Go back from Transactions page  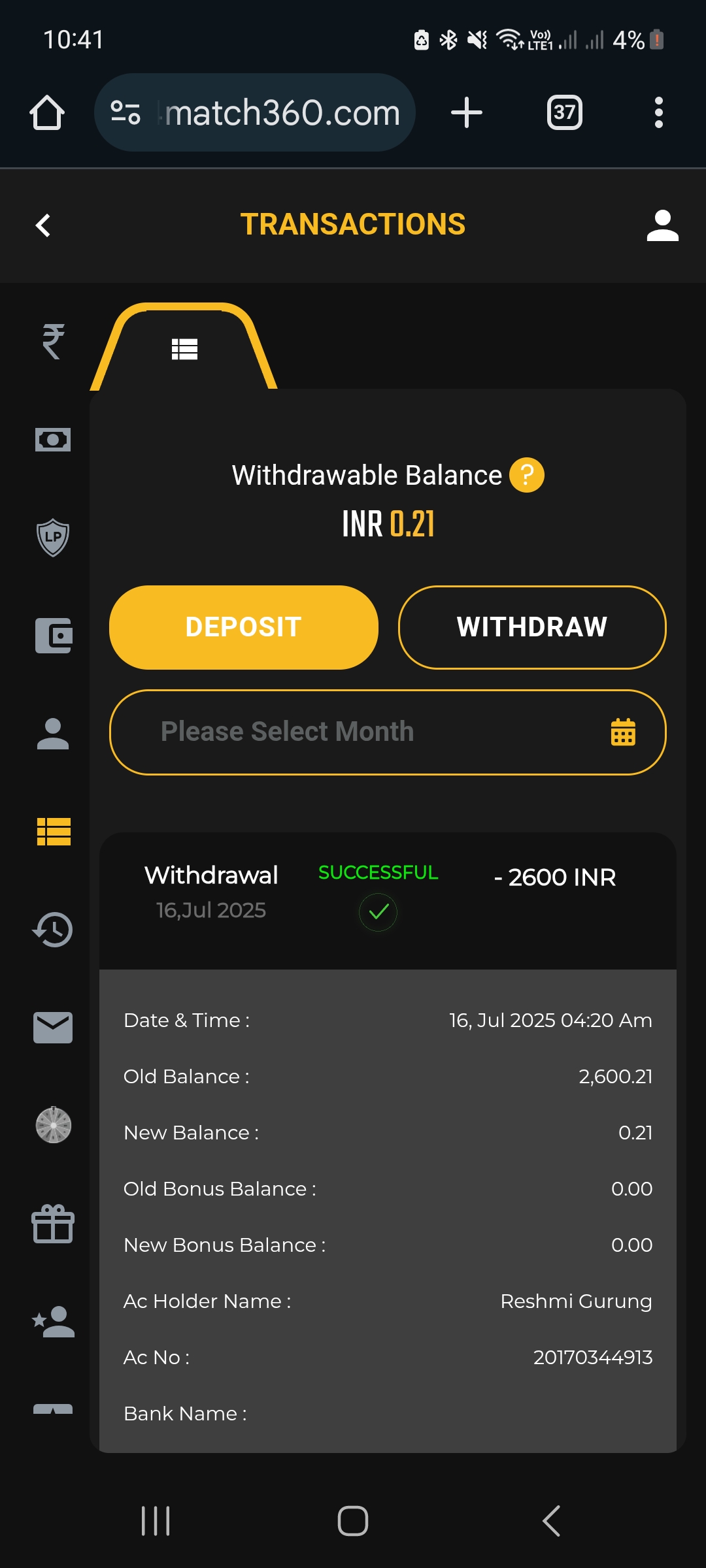point(43,225)
